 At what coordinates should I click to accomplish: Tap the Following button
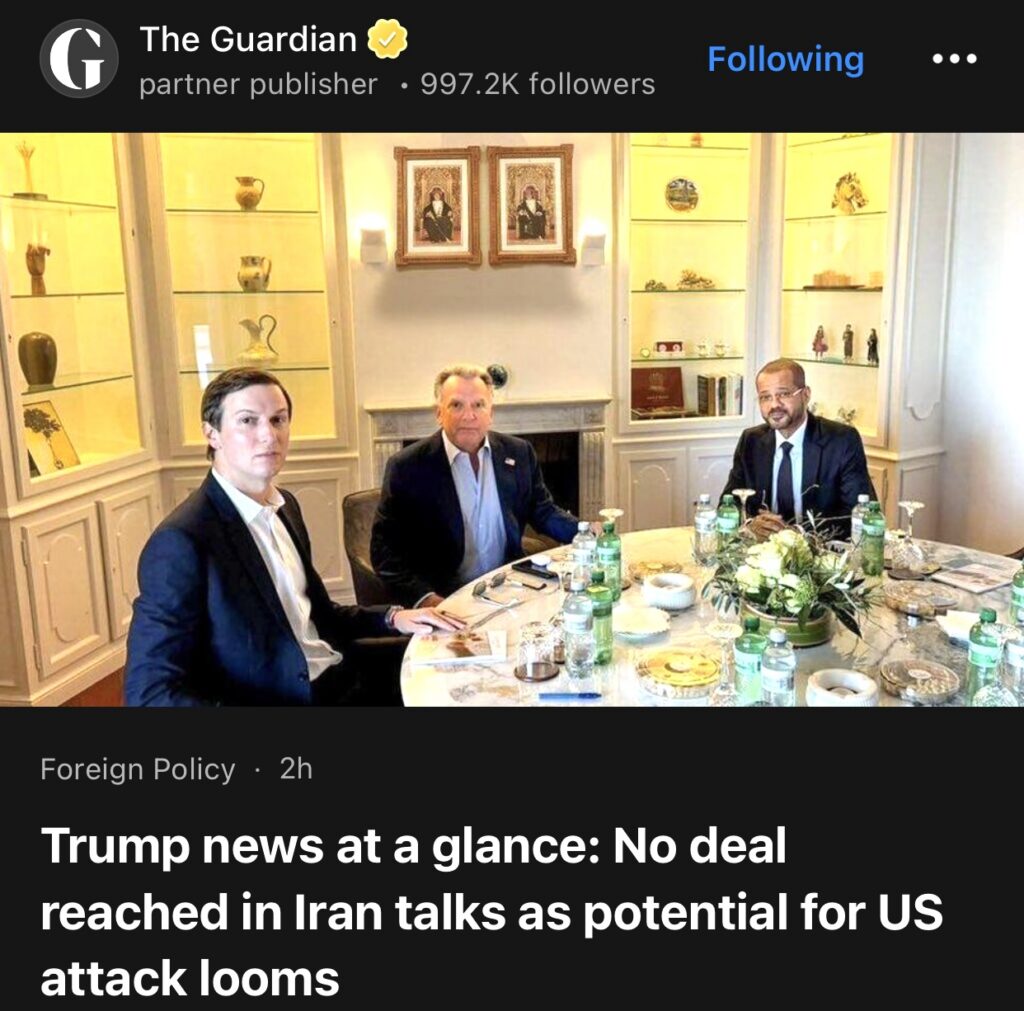pos(785,60)
